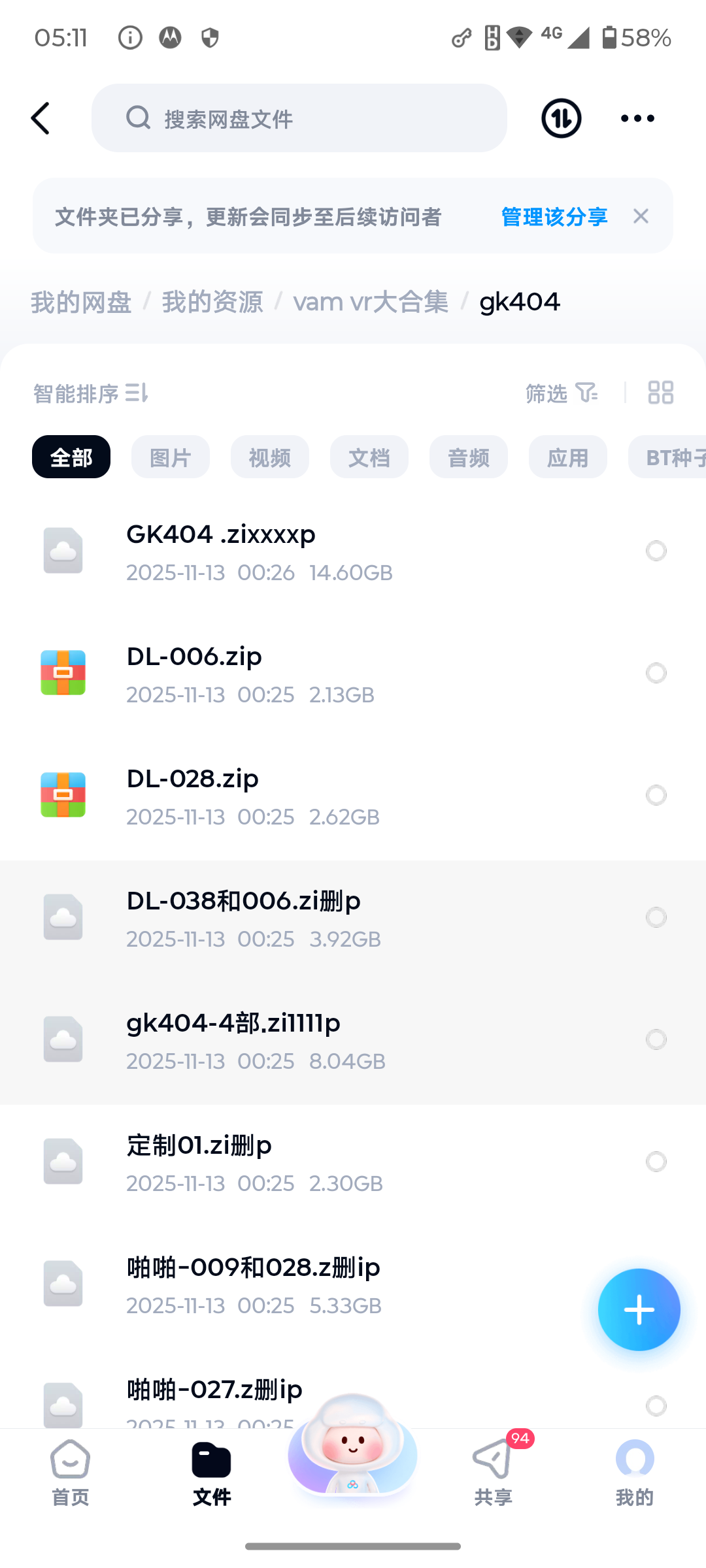Switch to the 共享 tab
Image resolution: width=706 pixels, height=1568 pixels.
point(493,1470)
